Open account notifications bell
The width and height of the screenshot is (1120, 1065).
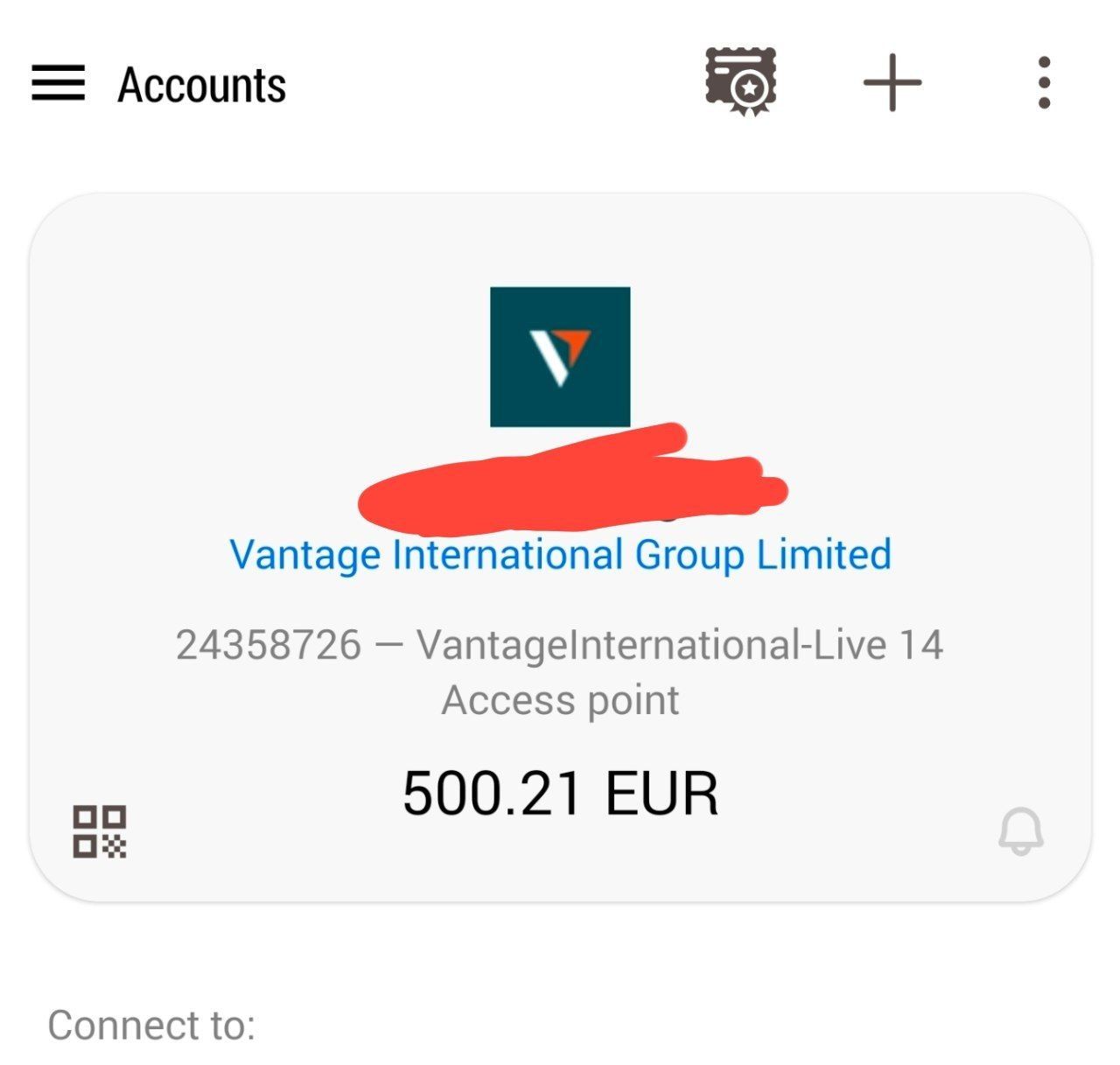(x=1020, y=831)
